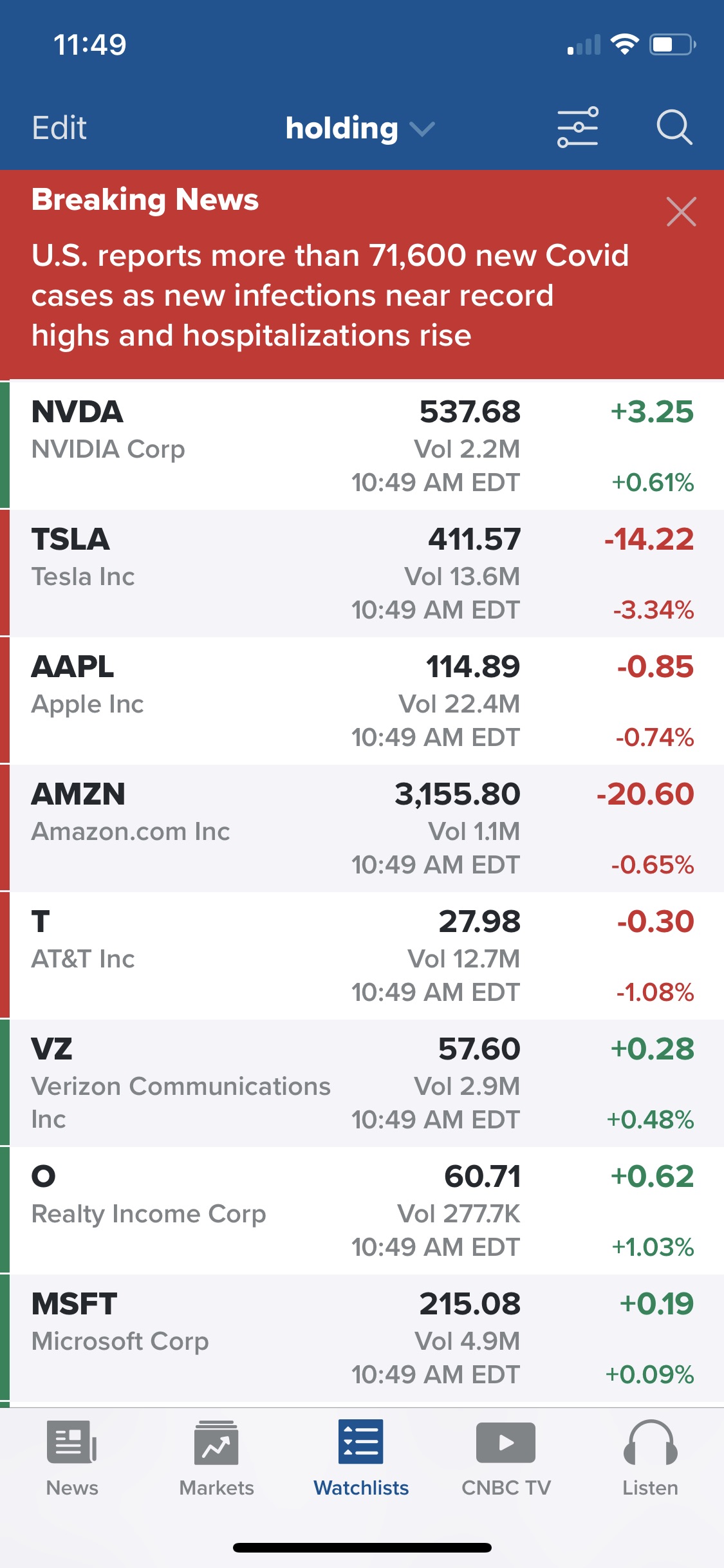724x1568 pixels.
Task: Dismiss the Breaking News banner
Action: tap(682, 212)
